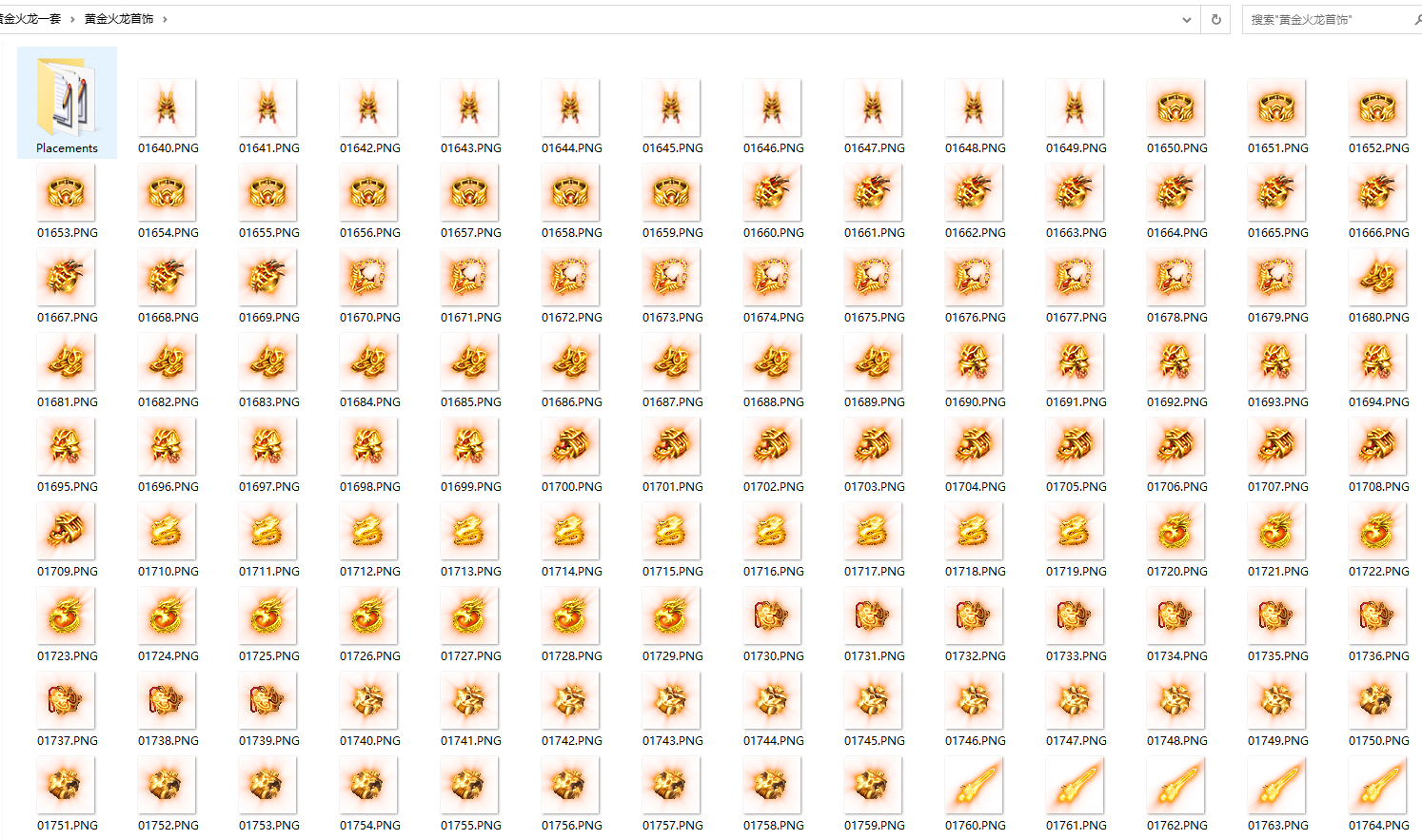Expand the address bar history dropdown
Image resolution: width=1422 pixels, height=840 pixels.
pyautogui.click(x=1186, y=19)
